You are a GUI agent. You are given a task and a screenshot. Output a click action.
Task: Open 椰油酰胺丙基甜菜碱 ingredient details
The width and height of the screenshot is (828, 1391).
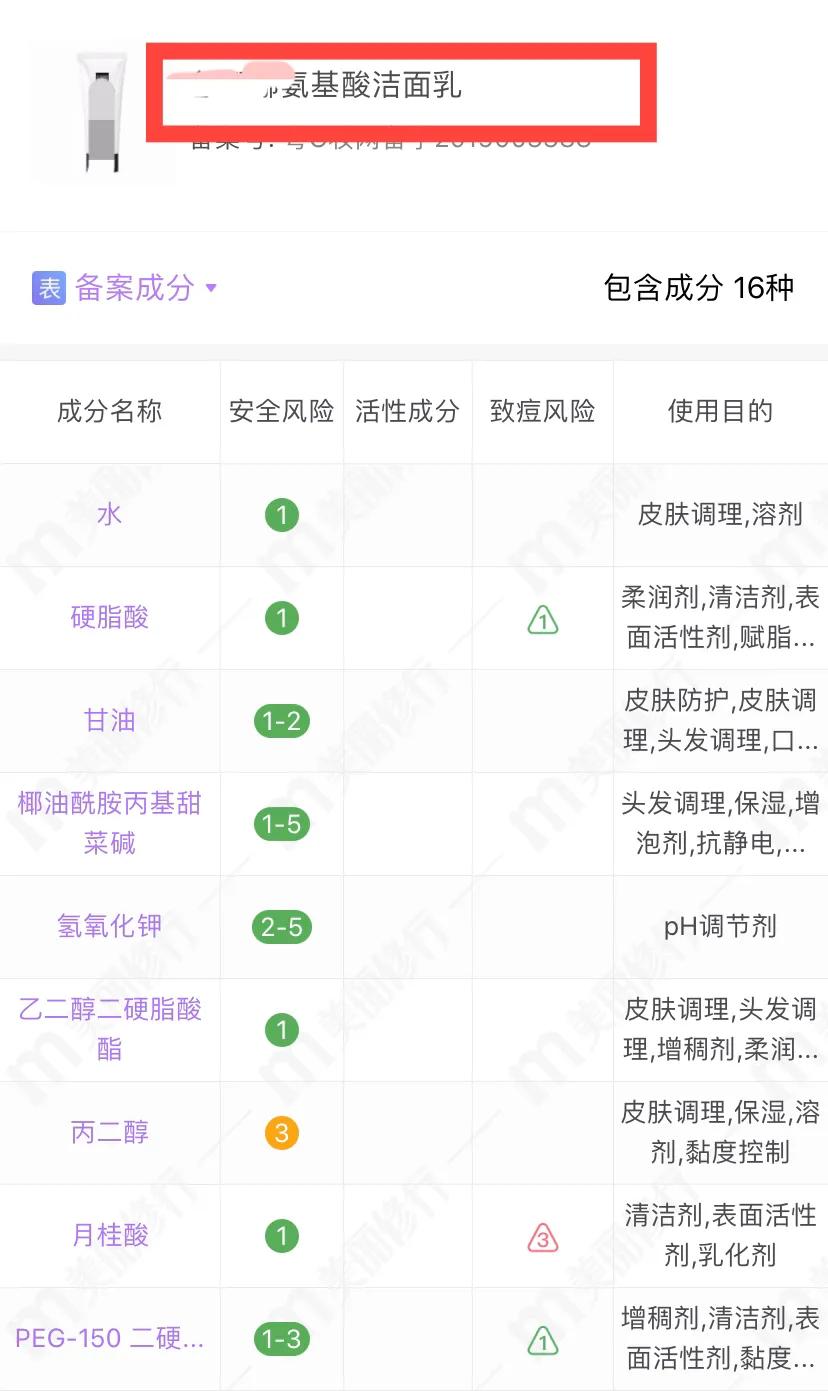tap(109, 823)
